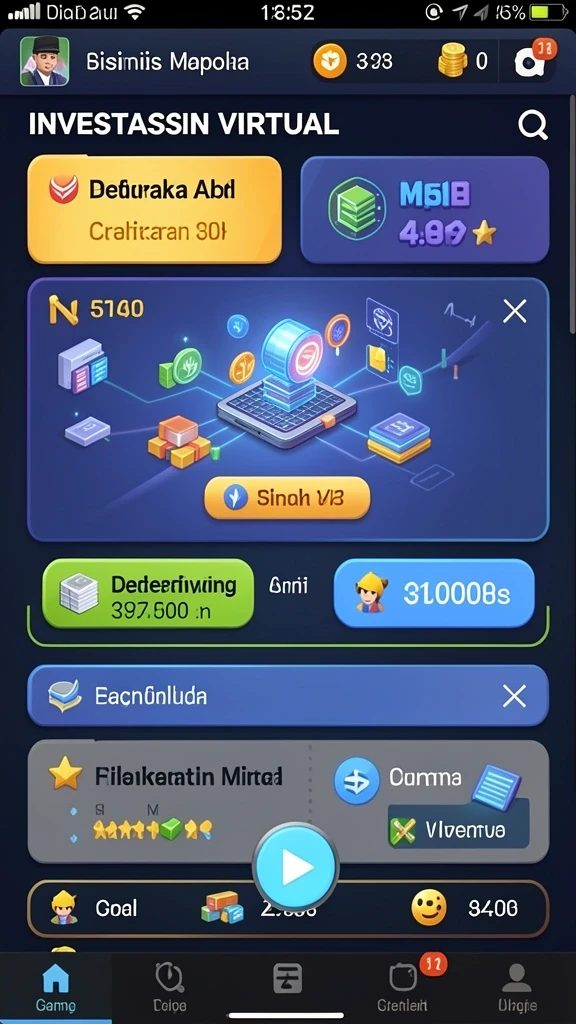
Task: Open the purple M5I8 rating card
Action: tap(424, 210)
